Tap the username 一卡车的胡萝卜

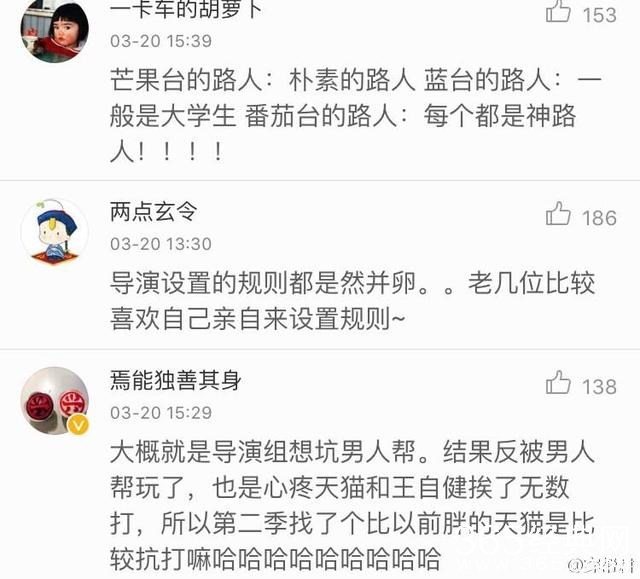186,9
